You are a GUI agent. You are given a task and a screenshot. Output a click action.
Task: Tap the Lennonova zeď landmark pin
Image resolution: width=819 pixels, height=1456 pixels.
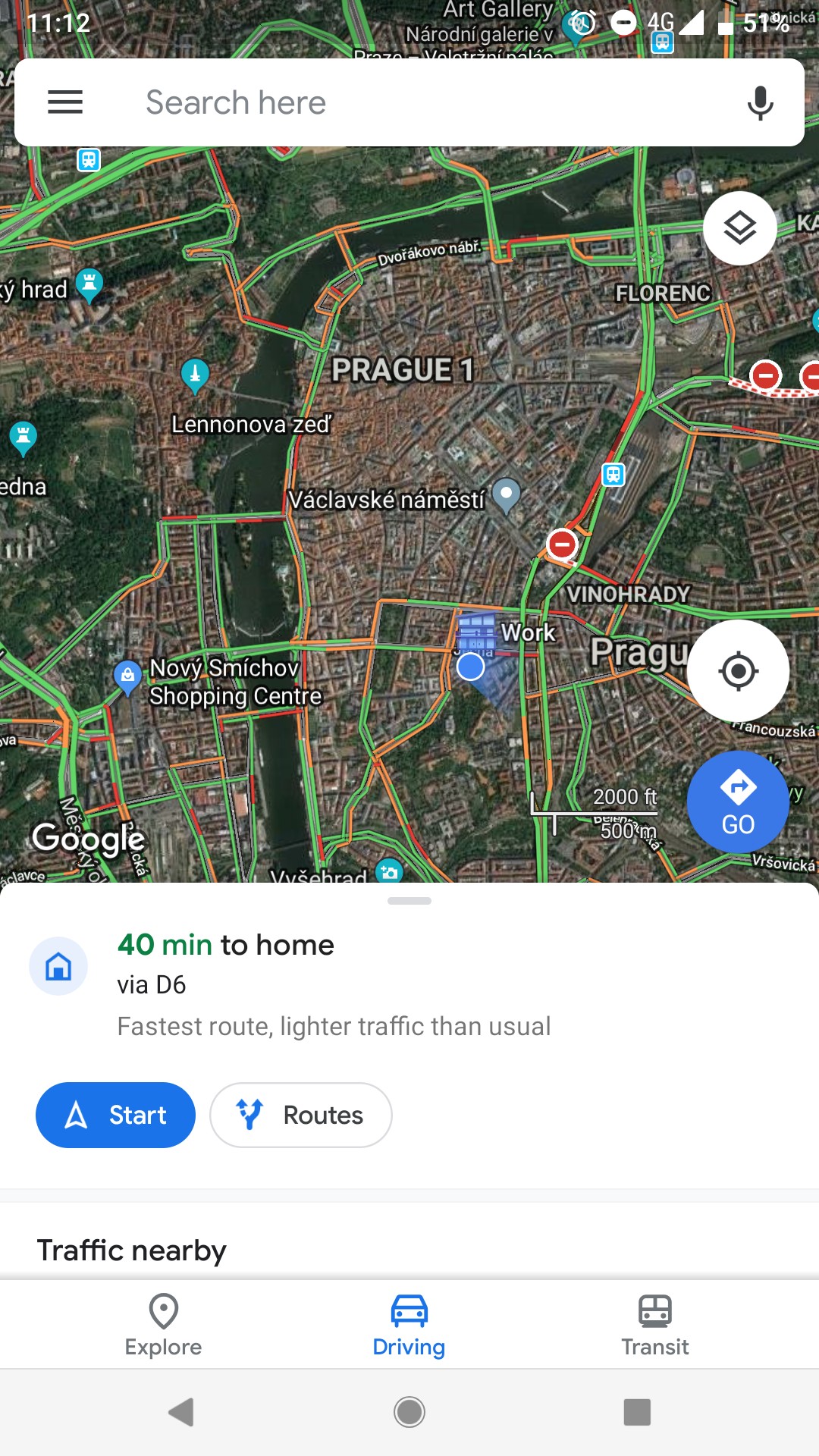[195, 375]
